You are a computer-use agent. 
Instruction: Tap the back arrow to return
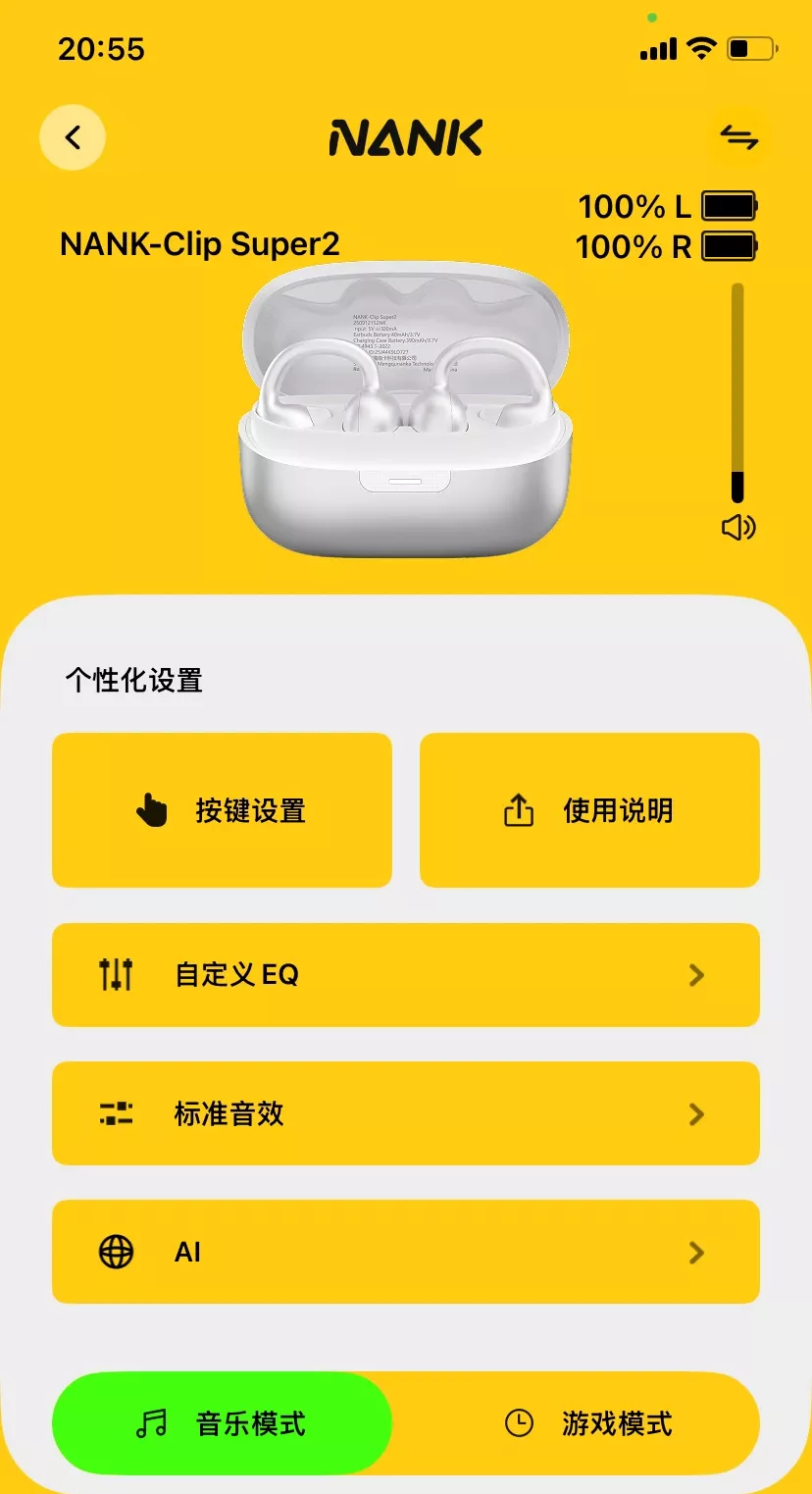point(72,137)
